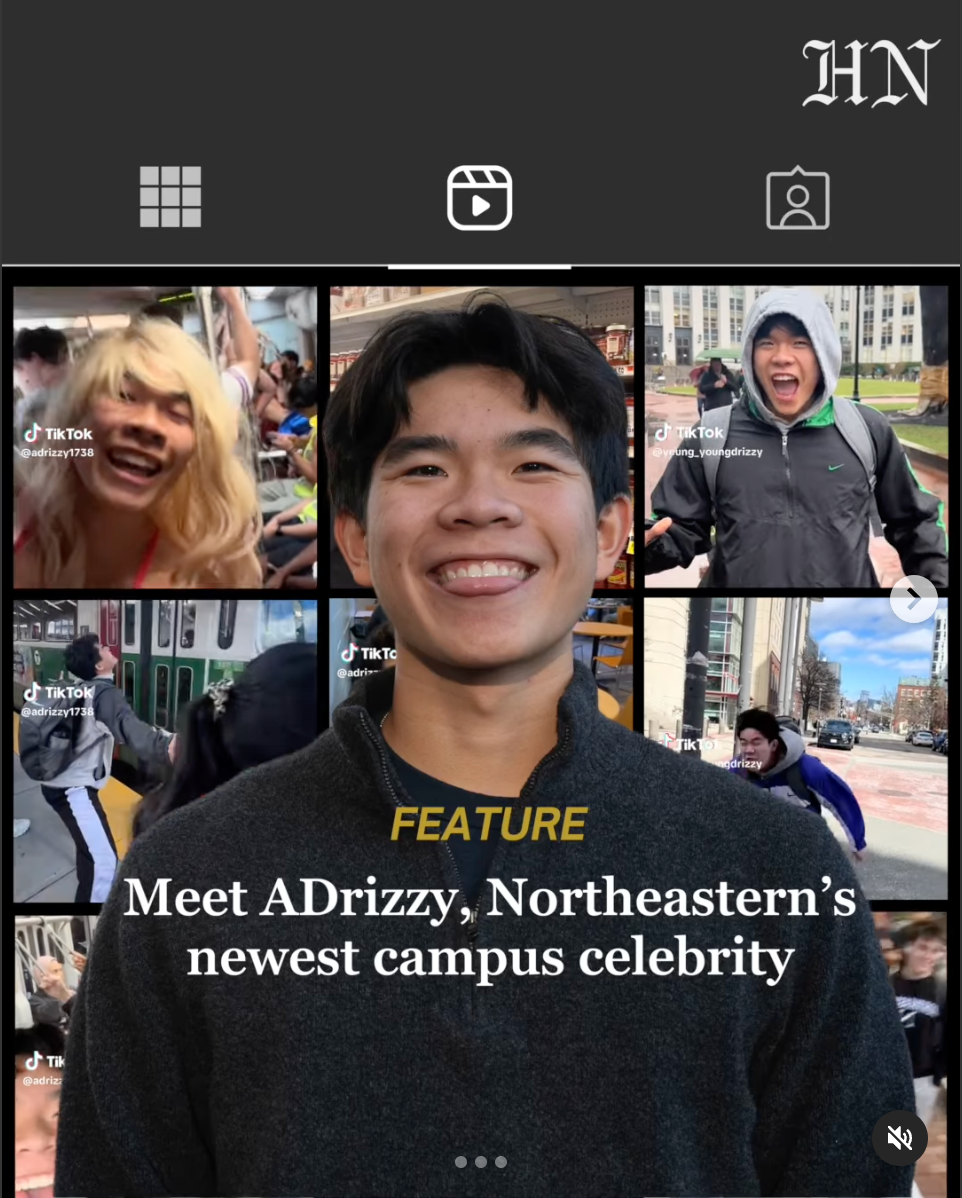Unmute the post's audio

pyautogui.click(x=899, y=1137)
